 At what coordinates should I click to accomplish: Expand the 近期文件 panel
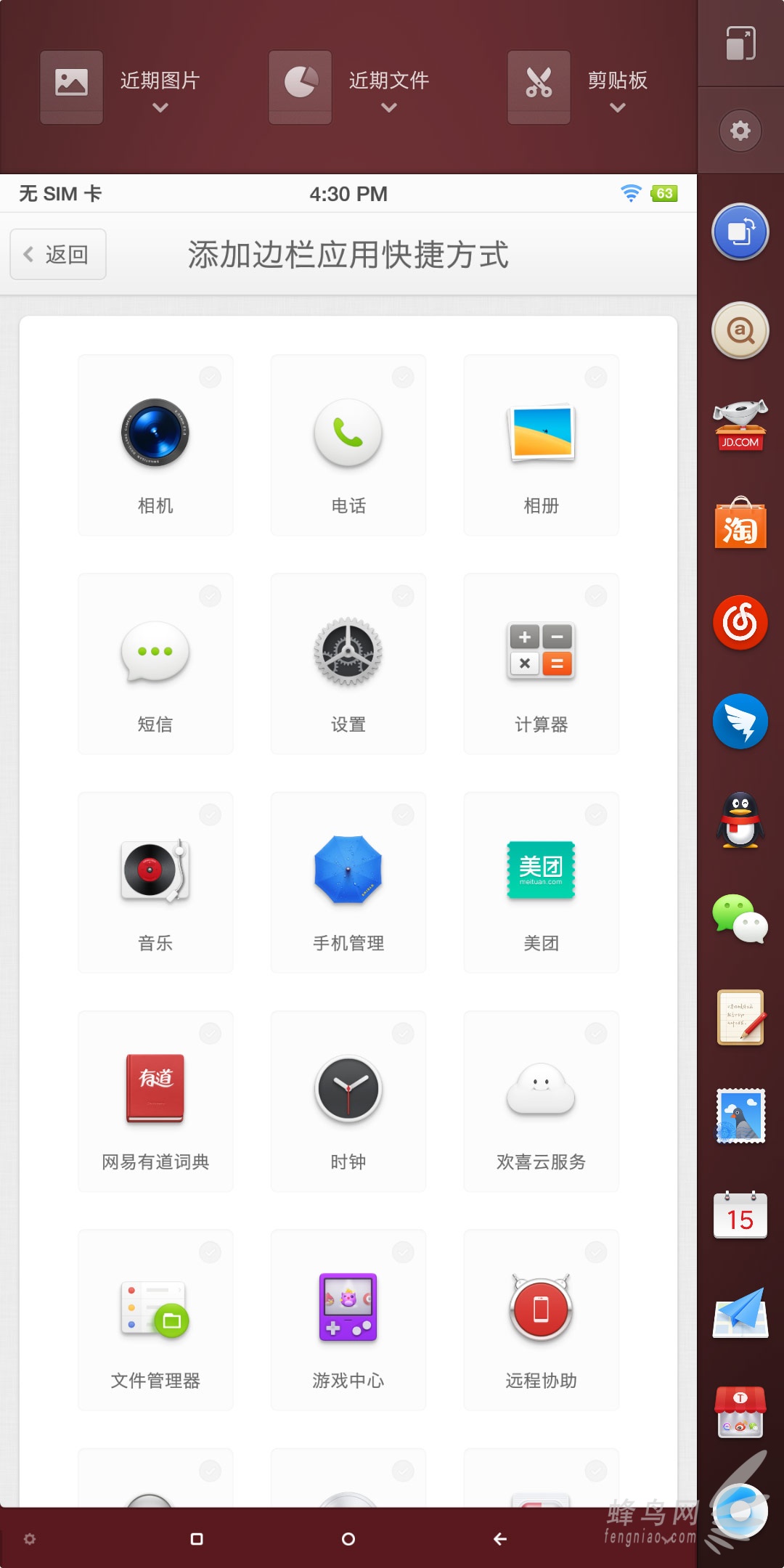click(x=350, y=87)
